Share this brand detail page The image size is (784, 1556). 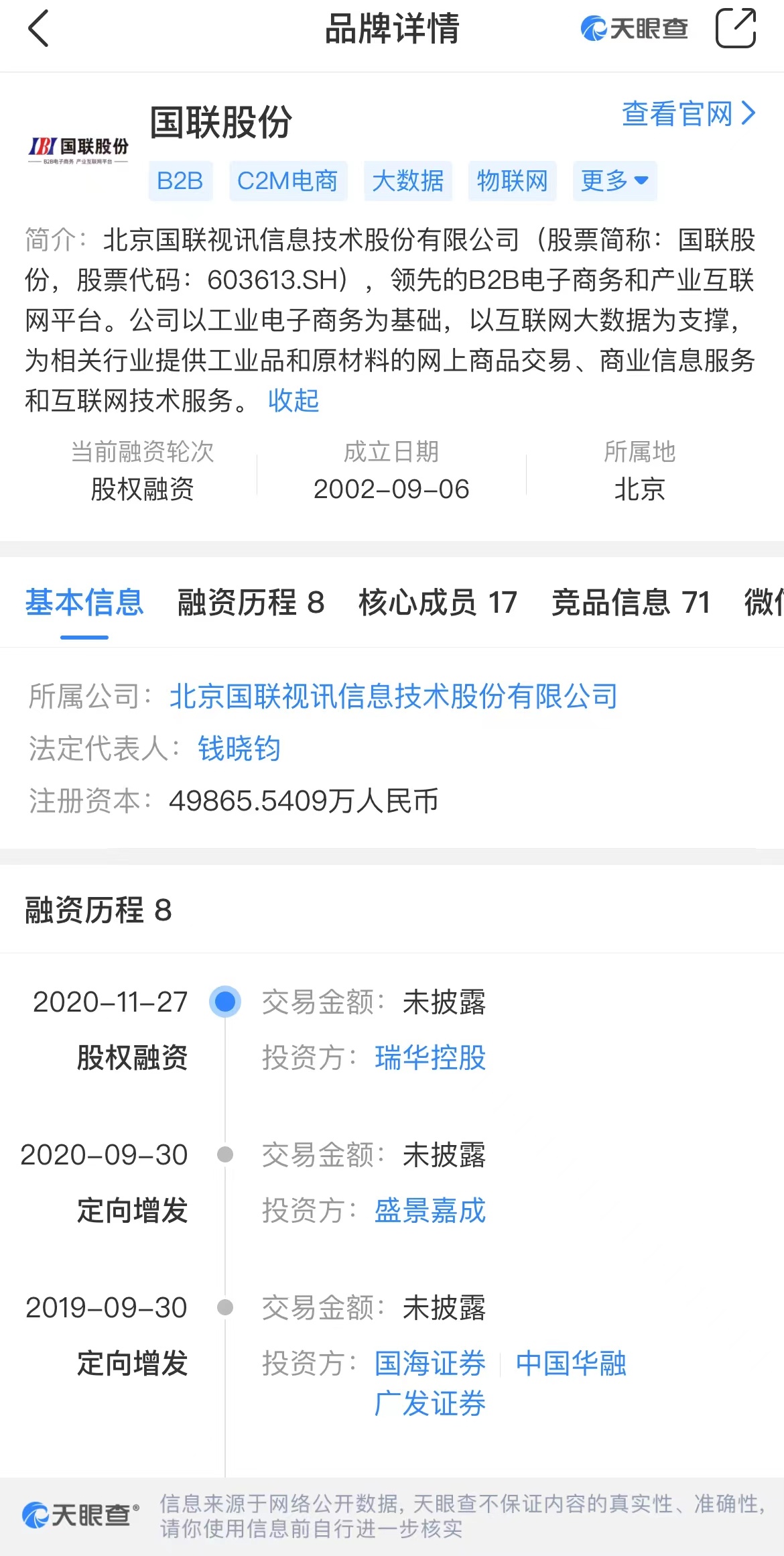click(x=735, y=28)
